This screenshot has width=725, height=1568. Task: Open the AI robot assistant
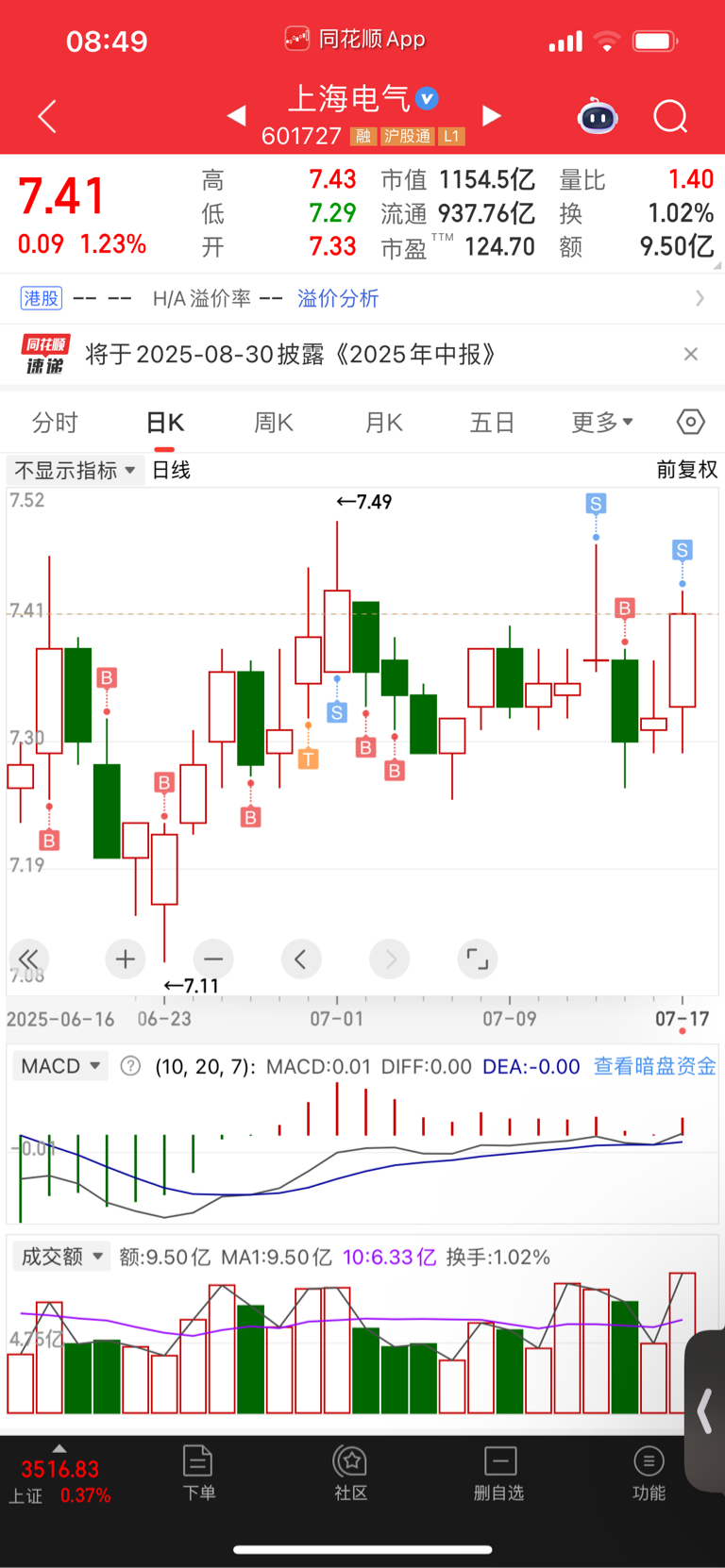click(598, 116)
